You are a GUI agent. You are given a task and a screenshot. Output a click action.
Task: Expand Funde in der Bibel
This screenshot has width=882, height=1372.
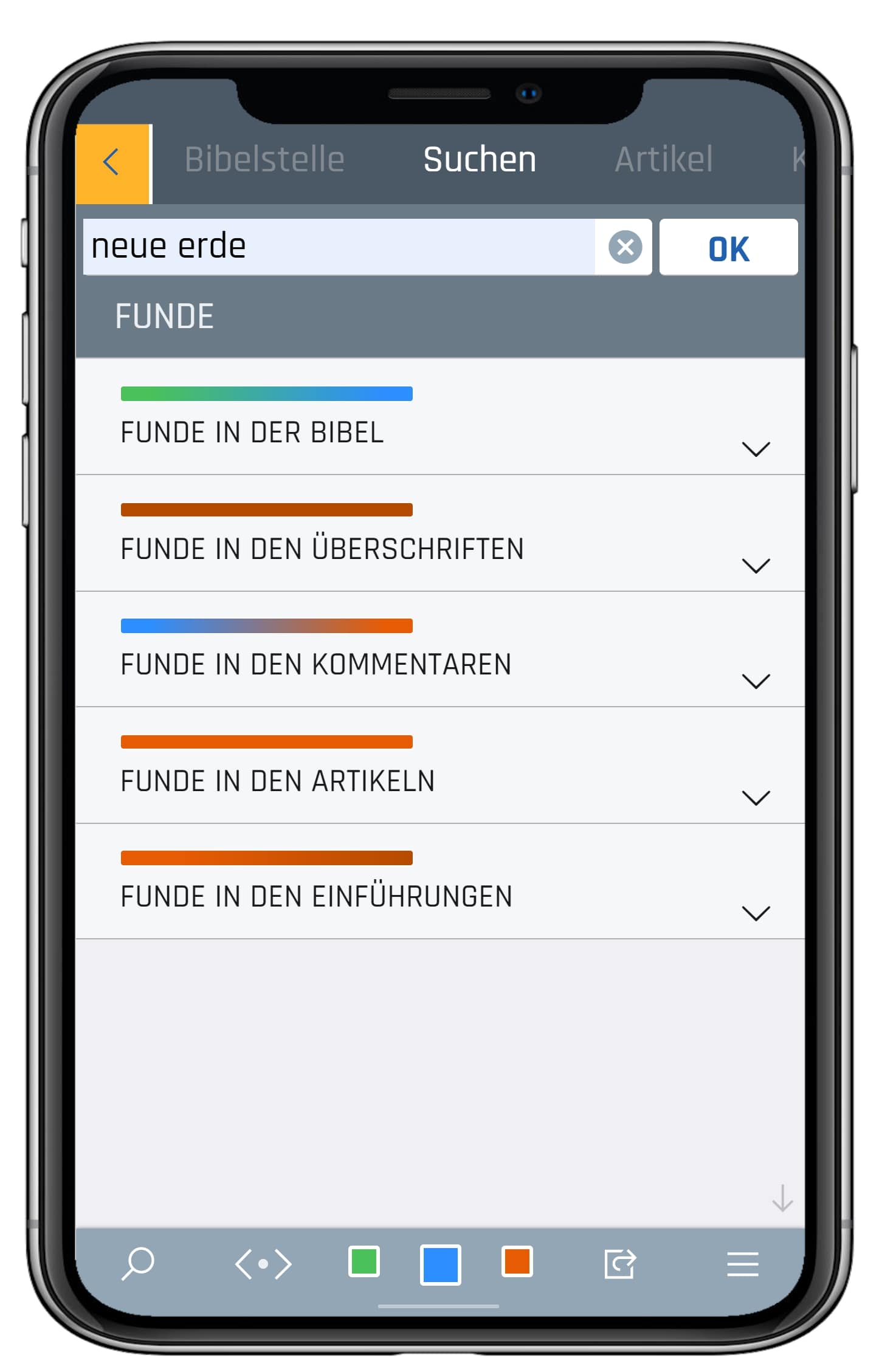click(756, 449)
